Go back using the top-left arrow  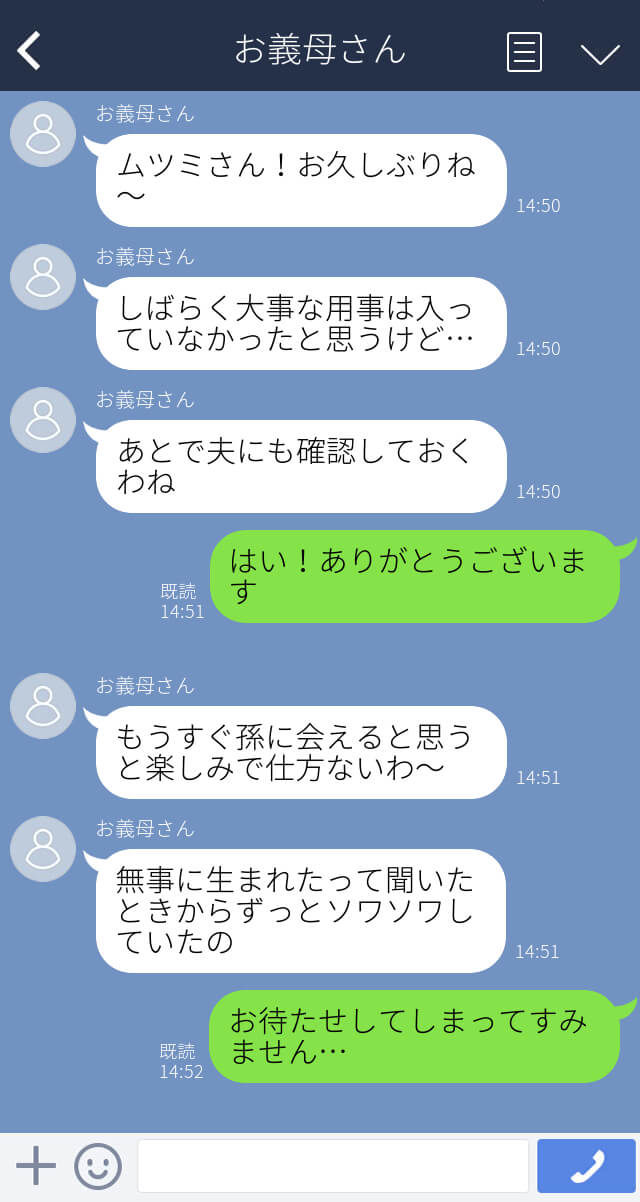[29, 50]
